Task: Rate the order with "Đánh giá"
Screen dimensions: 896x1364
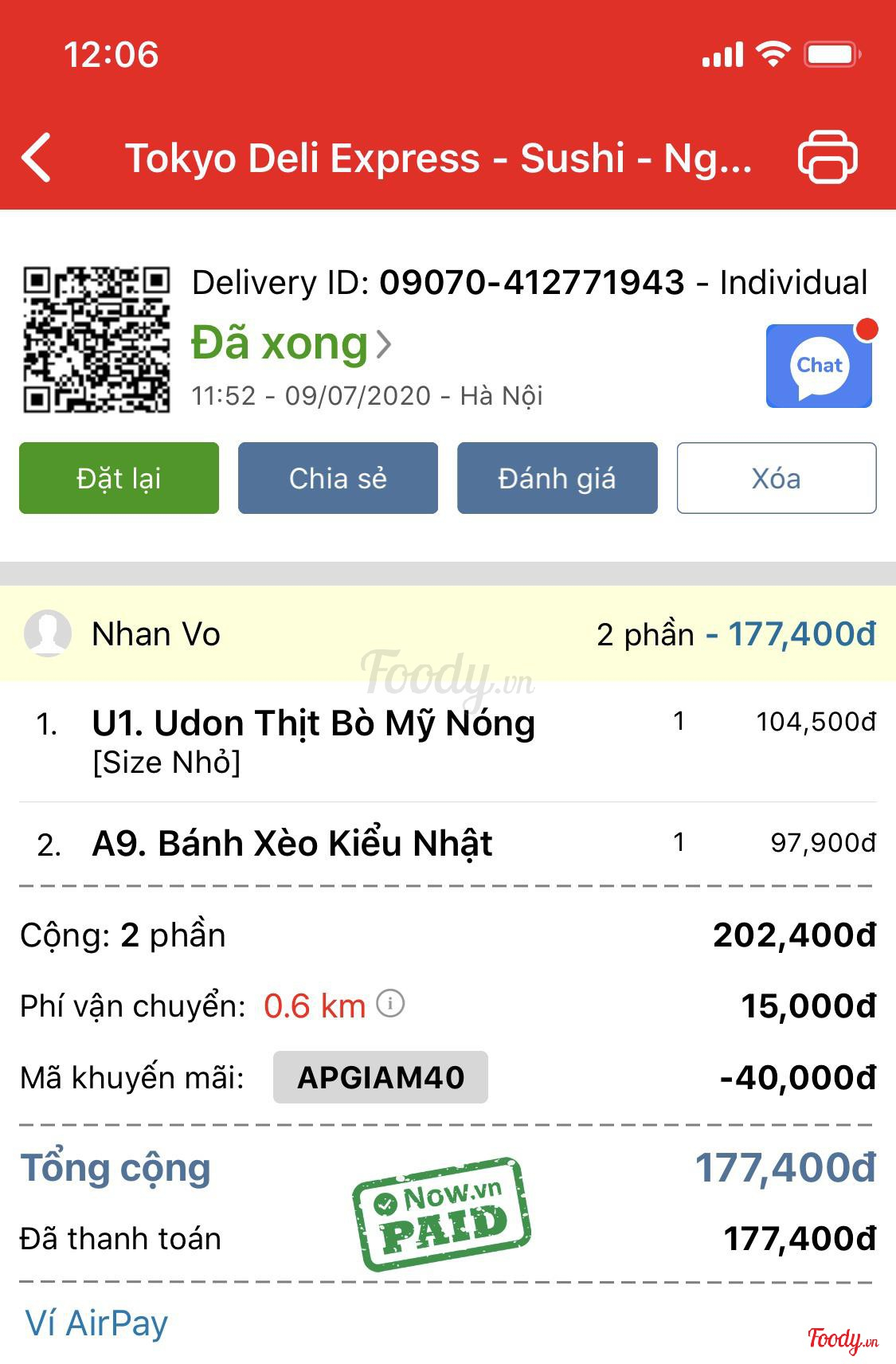Action: [x=557, y=478]
